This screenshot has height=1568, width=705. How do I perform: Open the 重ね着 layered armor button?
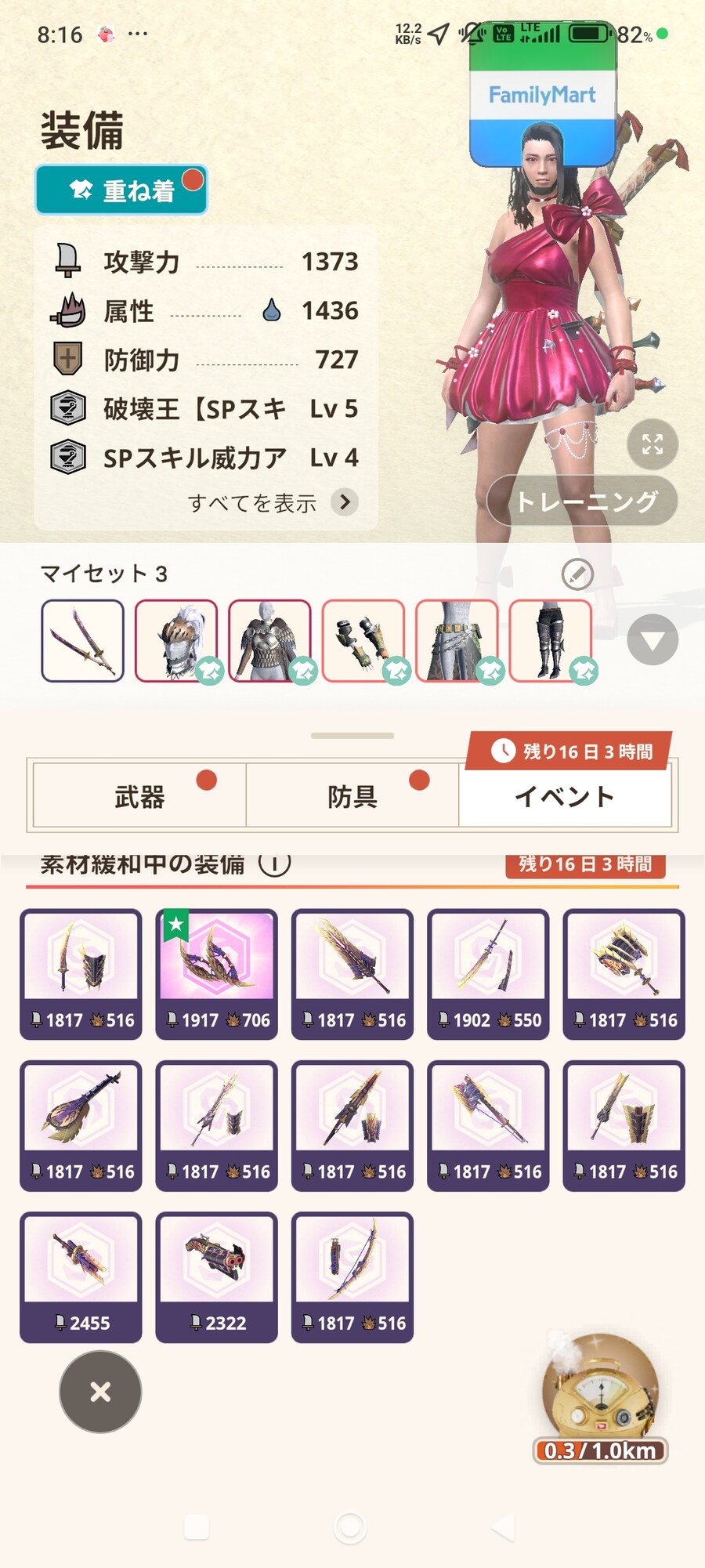[121, 190]
